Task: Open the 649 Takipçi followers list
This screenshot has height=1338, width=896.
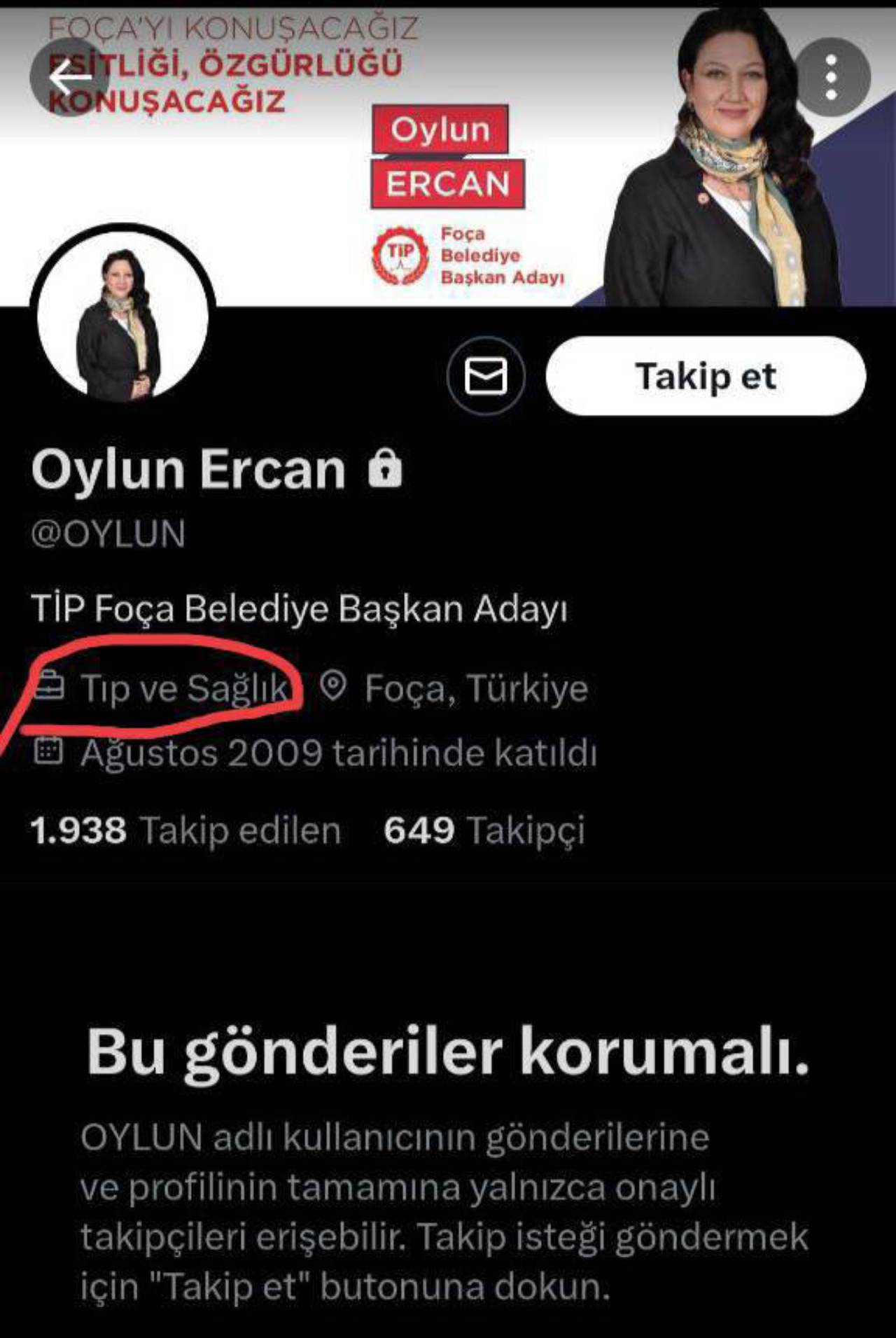Action: point(484,830)
